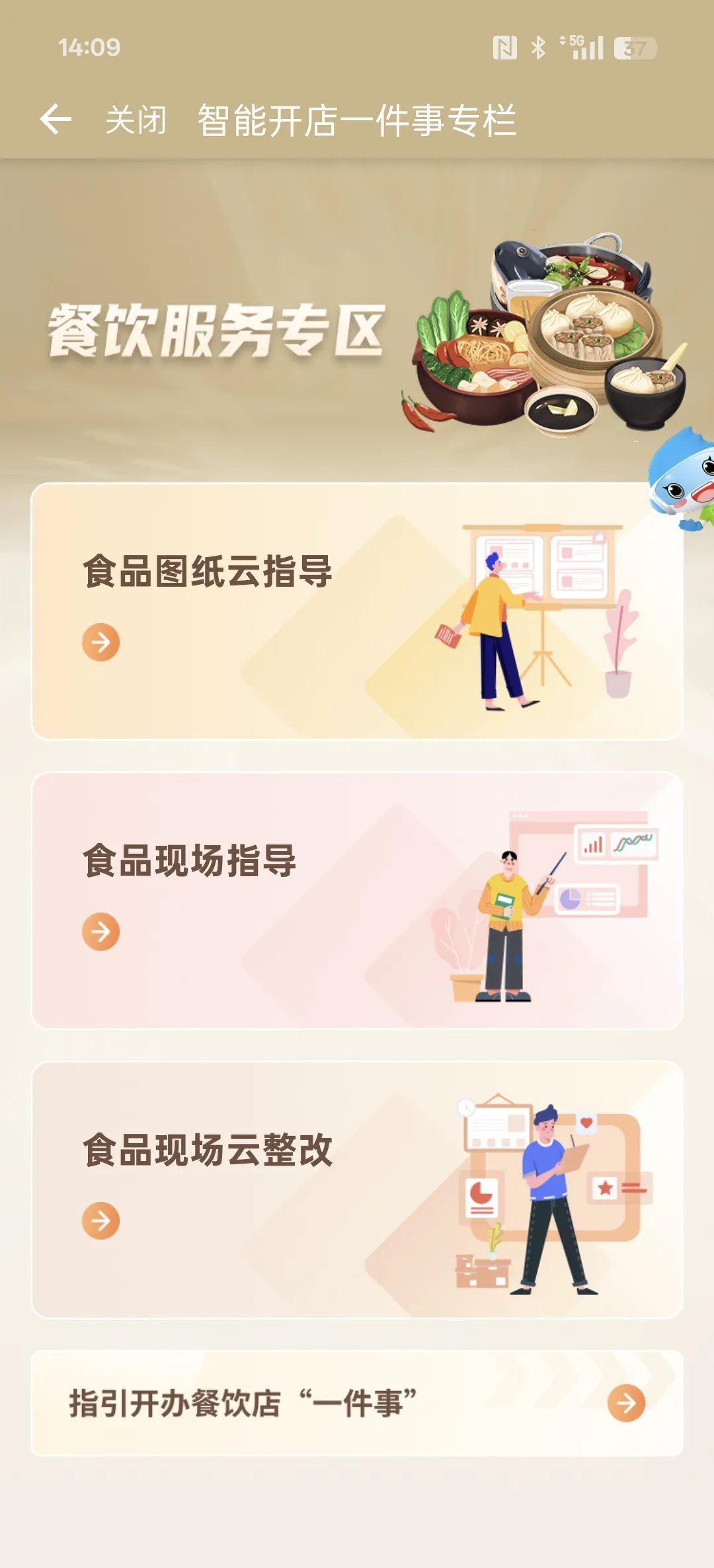Go back using the arrow icon

pos(56,120)
